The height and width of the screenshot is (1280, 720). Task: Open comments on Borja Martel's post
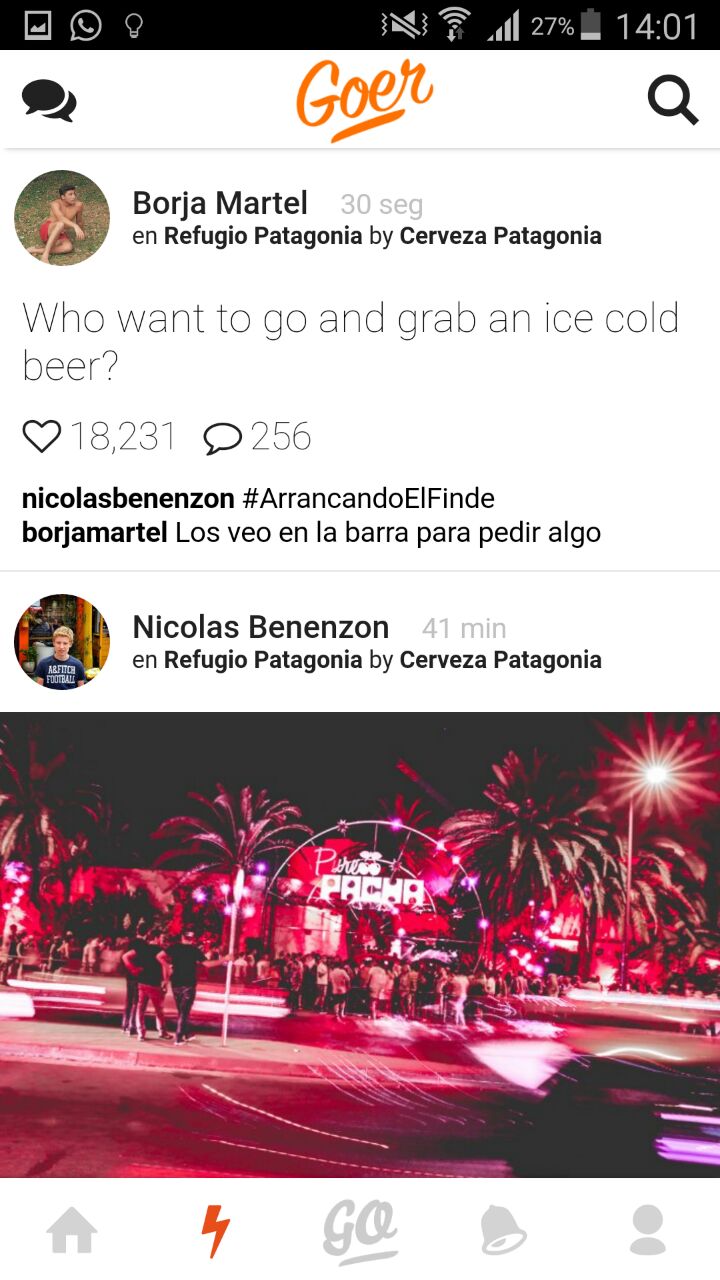click(x=222, y=438)
